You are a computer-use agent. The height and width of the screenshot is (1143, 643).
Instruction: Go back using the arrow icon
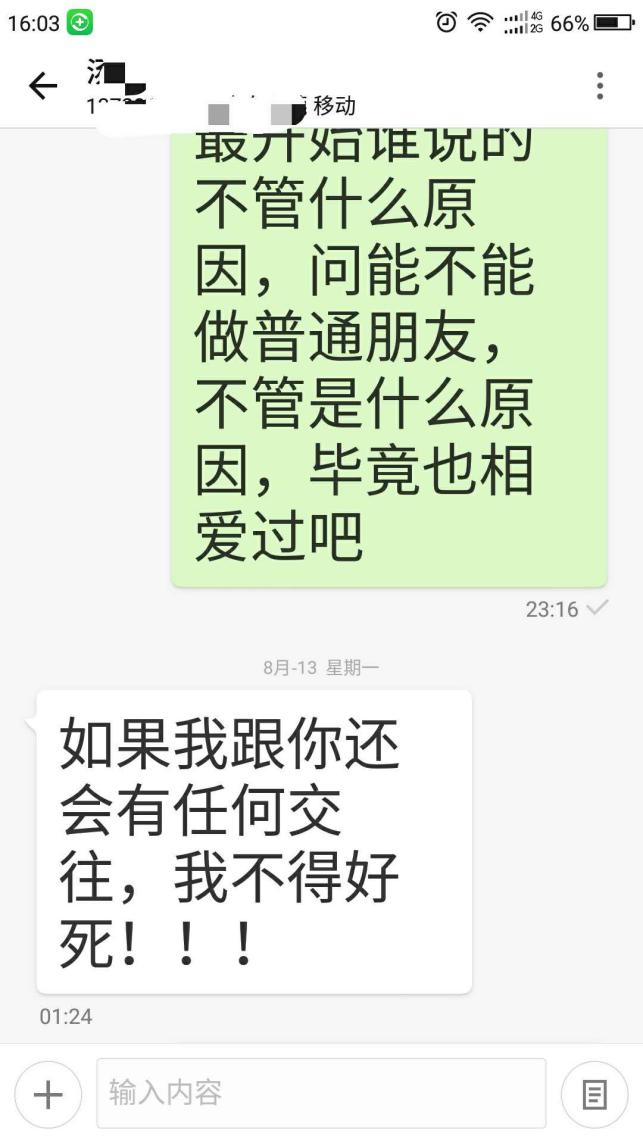pos(43,86)
